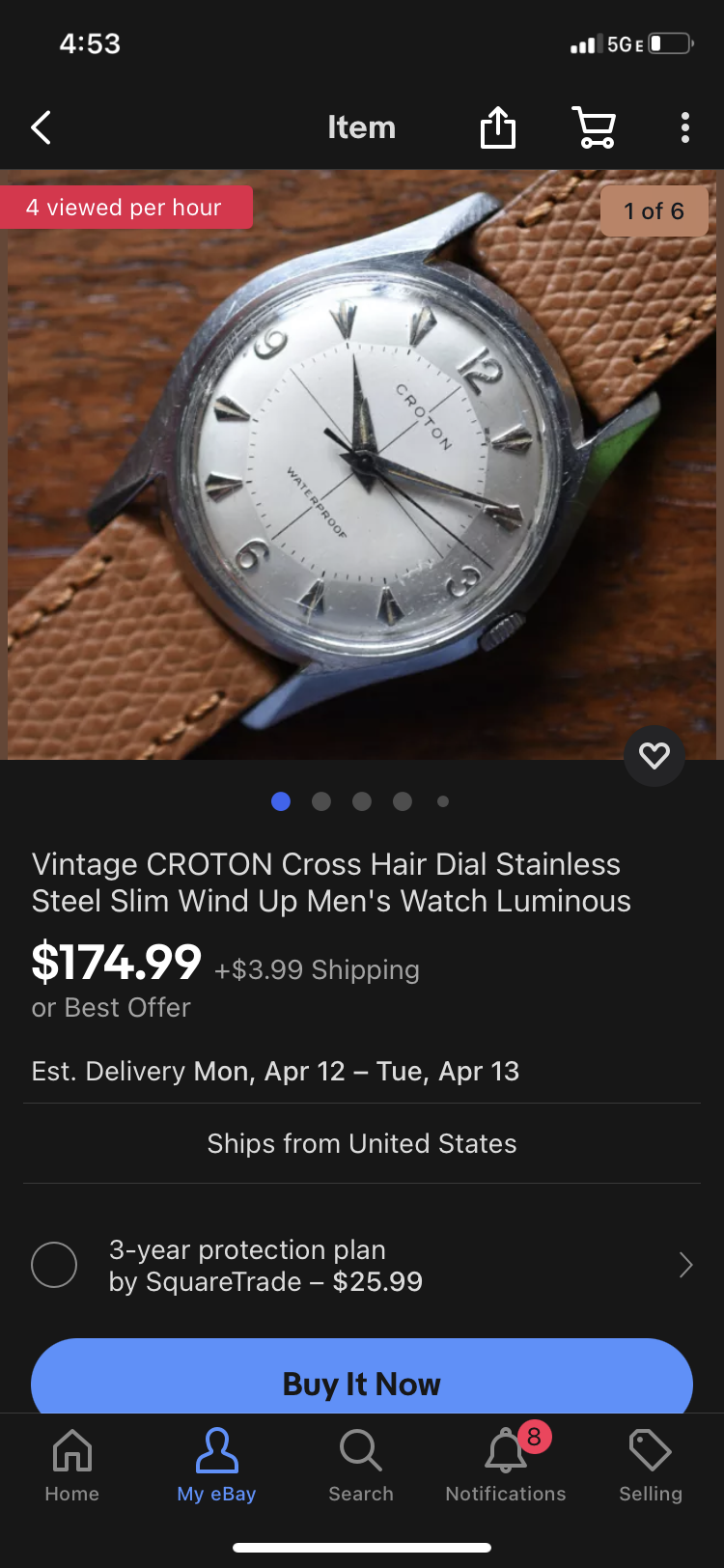The width and height of the screenshot is (724, 1568).
Task: Go back to the previous page
Action: pyautogui.click(x=41, y=127)
